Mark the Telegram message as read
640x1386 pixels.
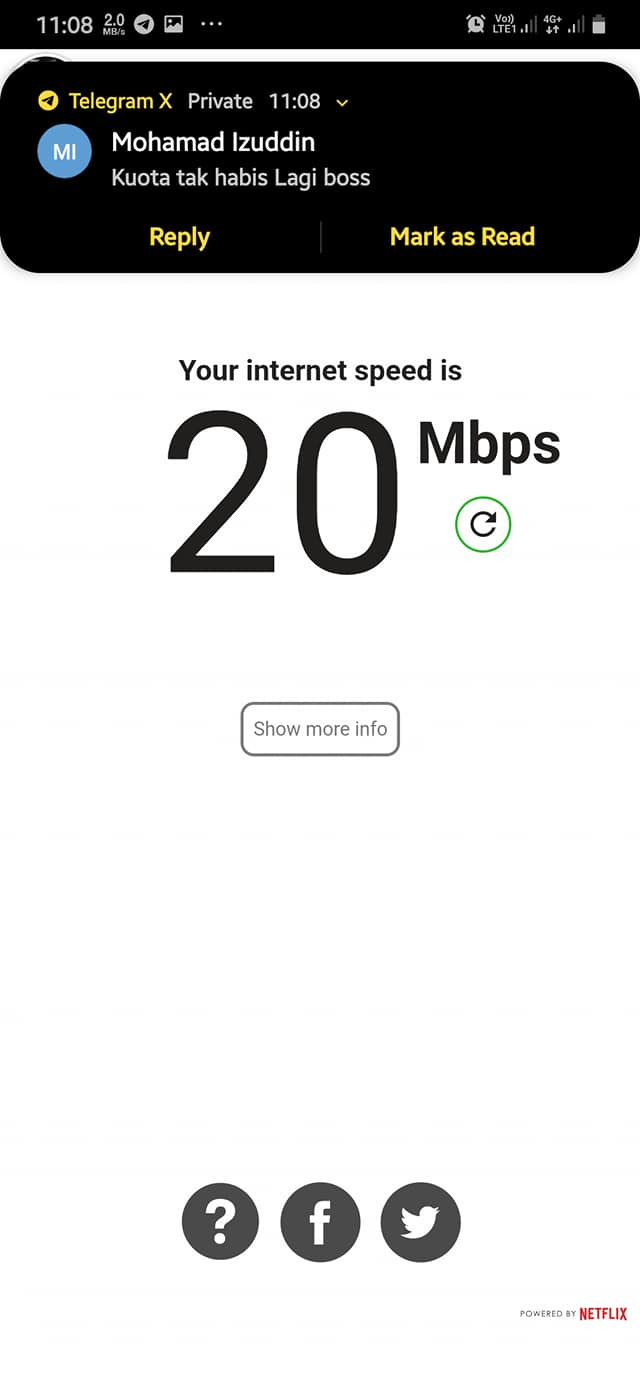462,237
